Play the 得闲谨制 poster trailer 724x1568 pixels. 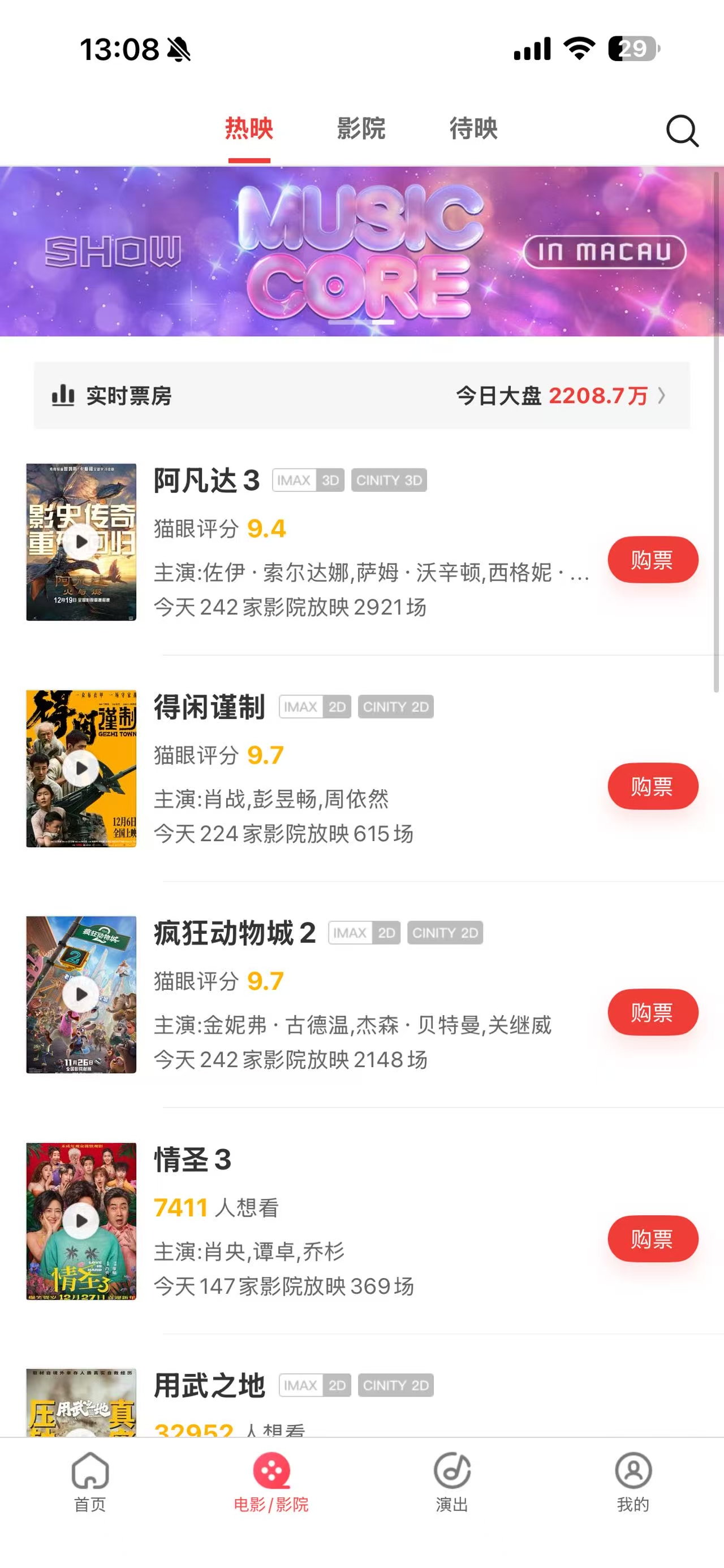81,768
